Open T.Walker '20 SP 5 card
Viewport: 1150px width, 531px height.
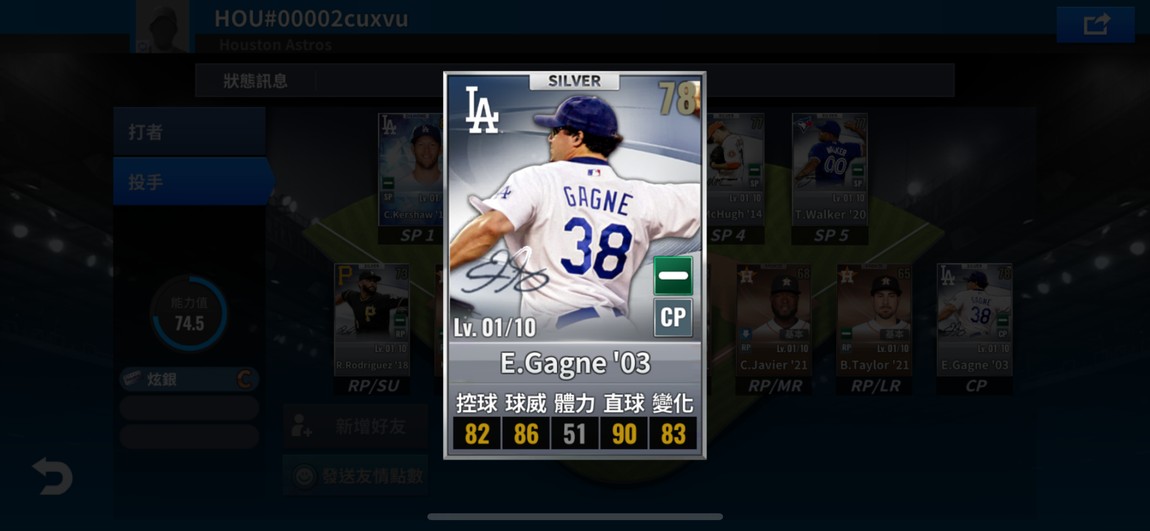point(830,170)
